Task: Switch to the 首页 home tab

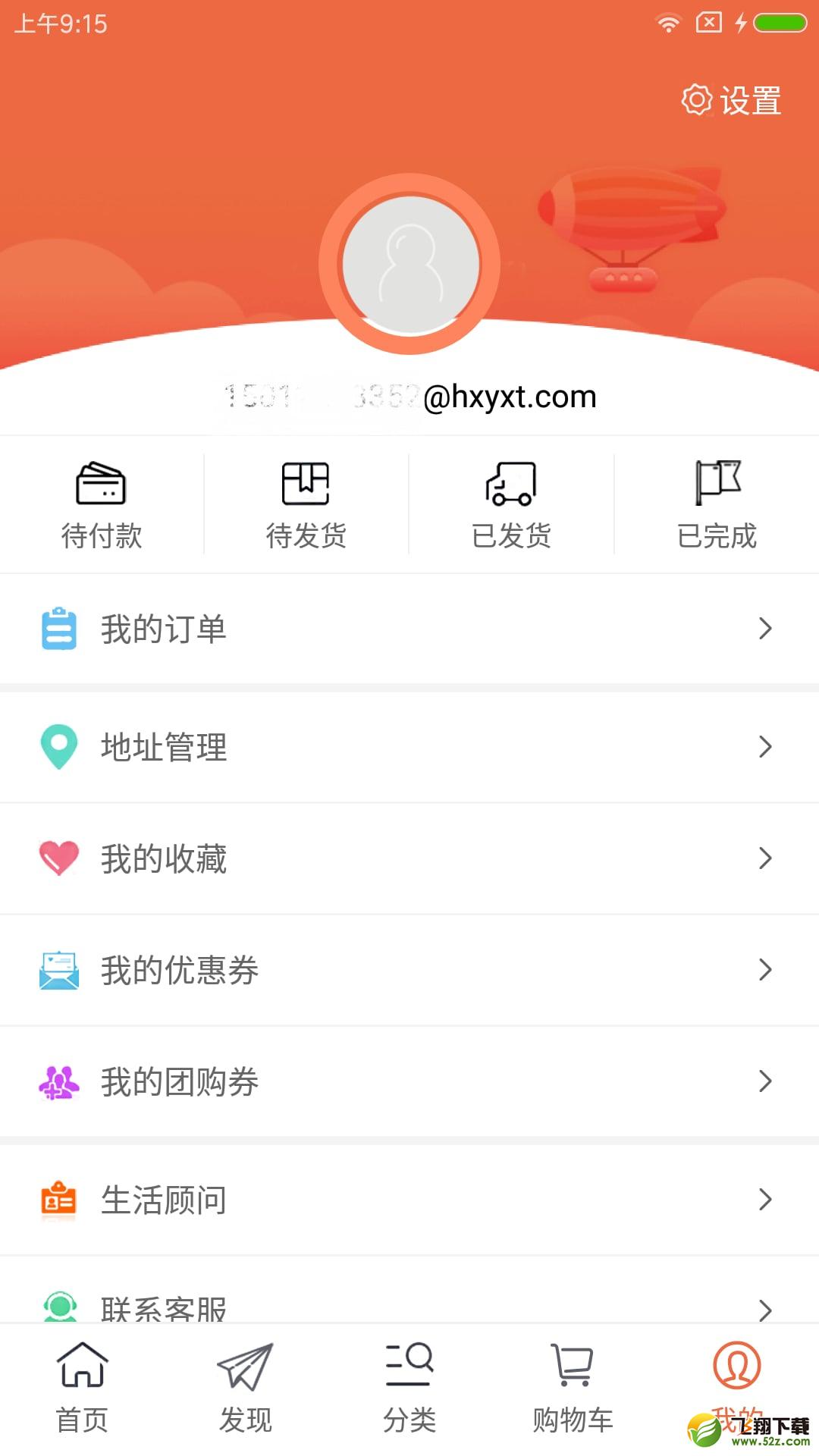Action: click(x=82, y=1389)
